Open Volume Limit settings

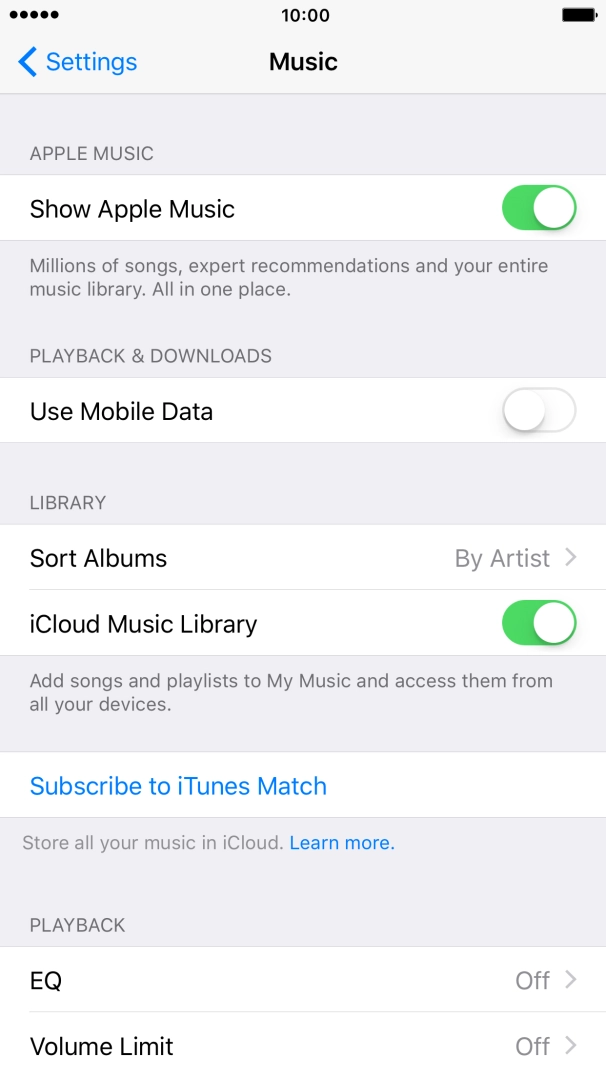click(303, 1045)
